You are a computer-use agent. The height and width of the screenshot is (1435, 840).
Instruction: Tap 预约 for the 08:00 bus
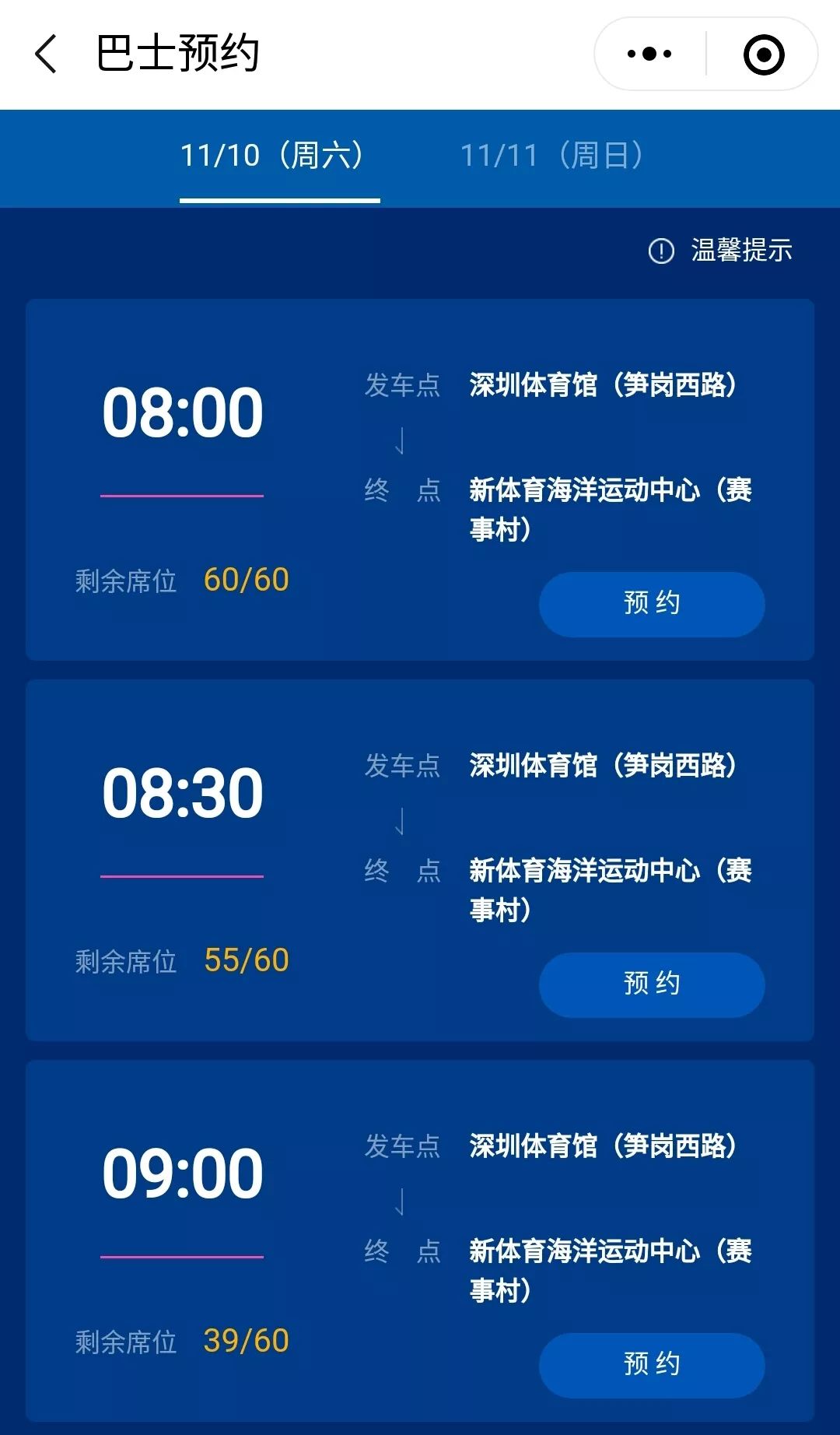(x=652, y=604)
